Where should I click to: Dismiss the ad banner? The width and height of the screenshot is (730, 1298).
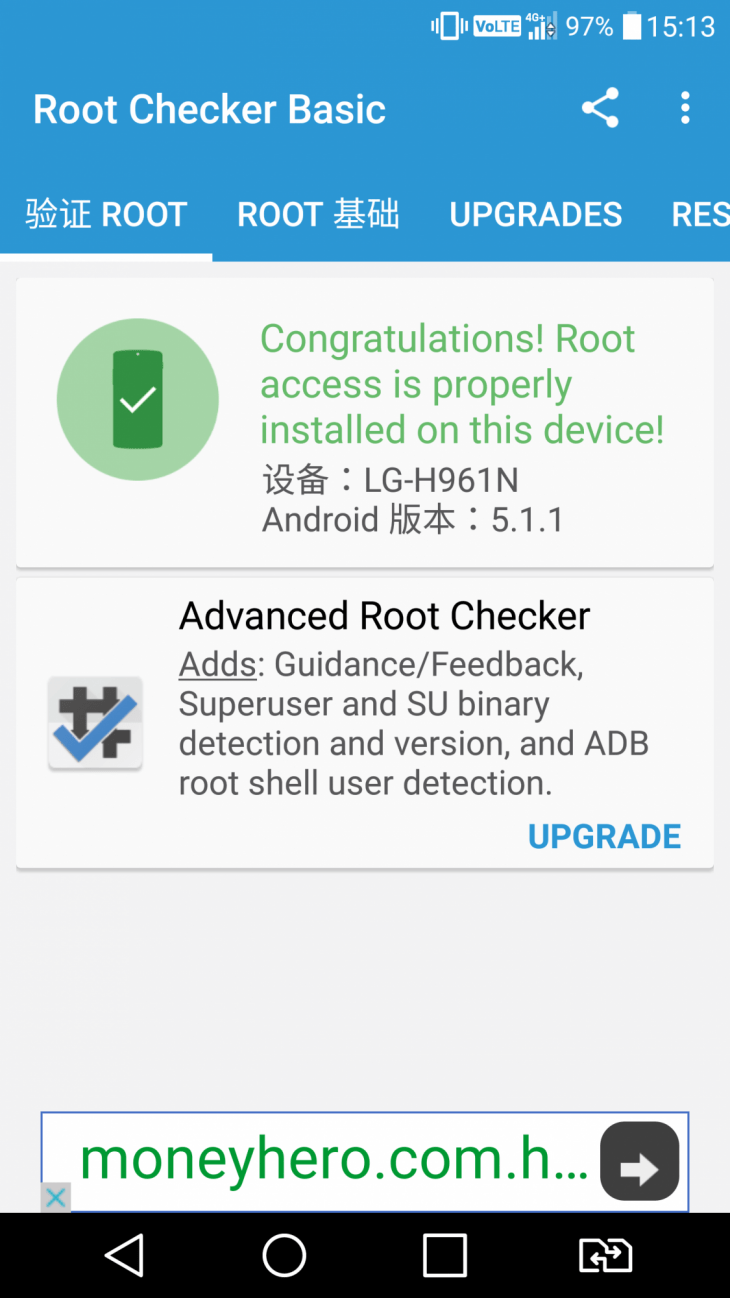[56, 1197]
